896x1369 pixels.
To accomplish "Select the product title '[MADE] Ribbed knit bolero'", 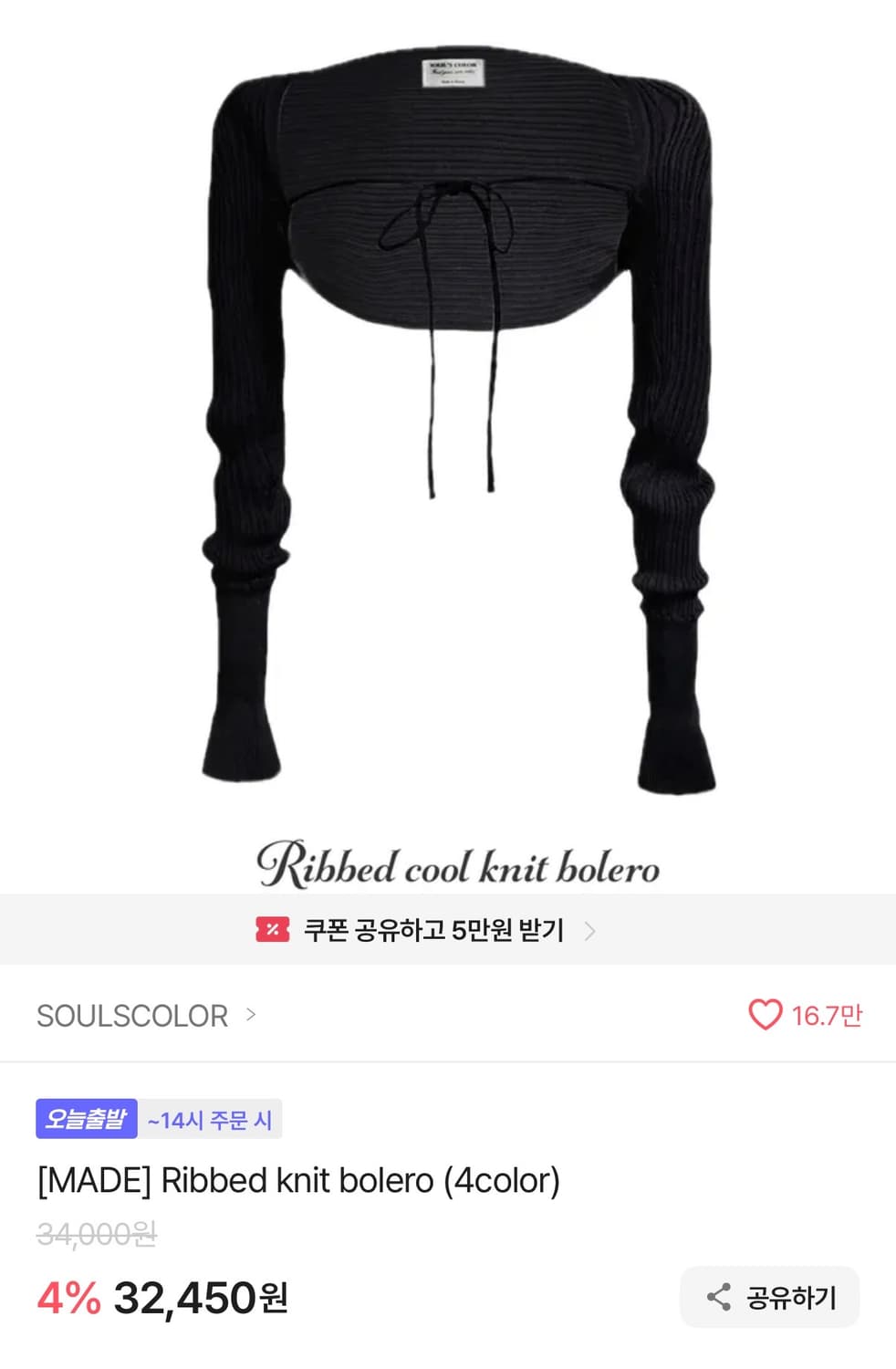I will pyautogui.click(x=301, y=1180).
